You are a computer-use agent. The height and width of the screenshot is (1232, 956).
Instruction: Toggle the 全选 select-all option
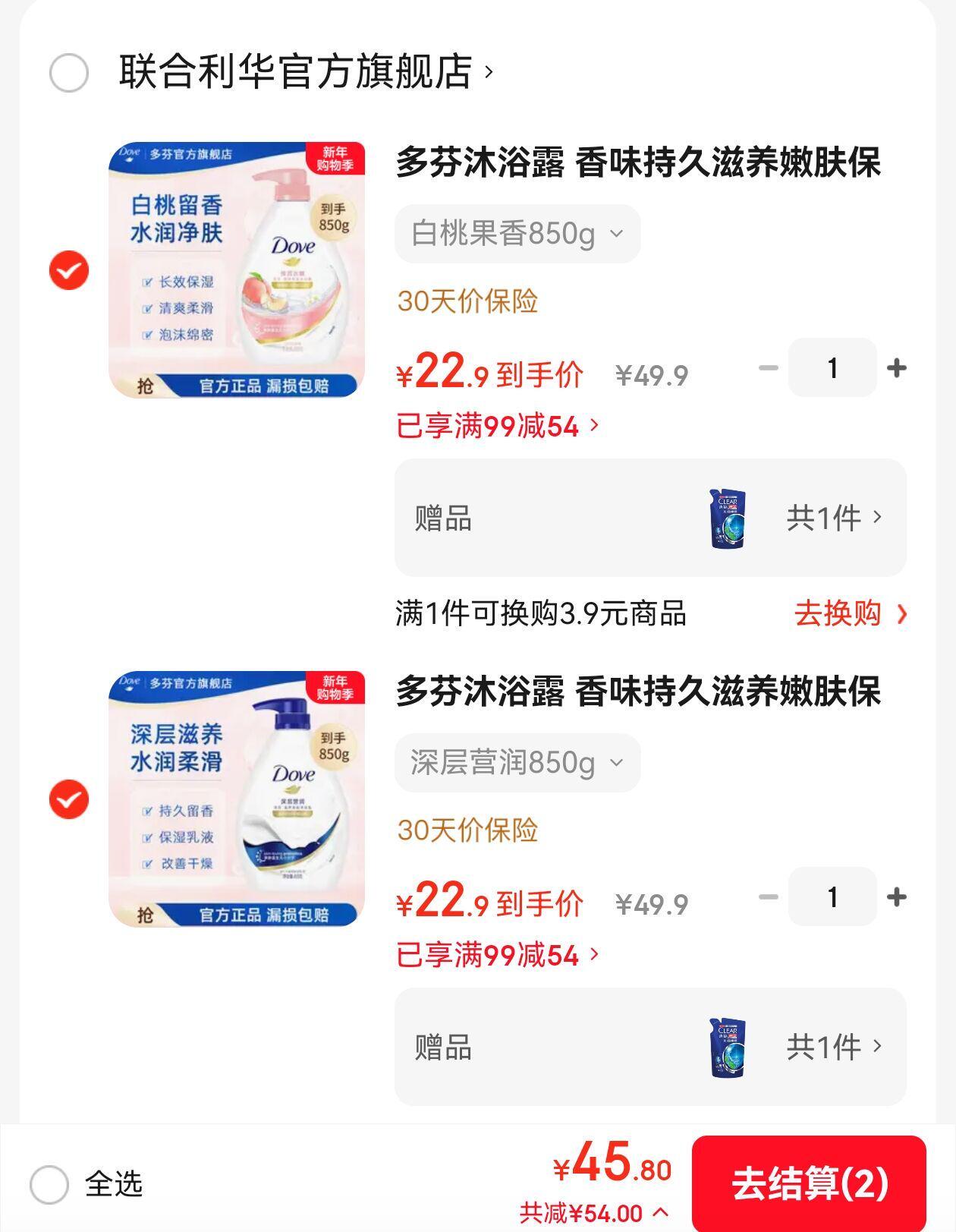click(50, 1184)
